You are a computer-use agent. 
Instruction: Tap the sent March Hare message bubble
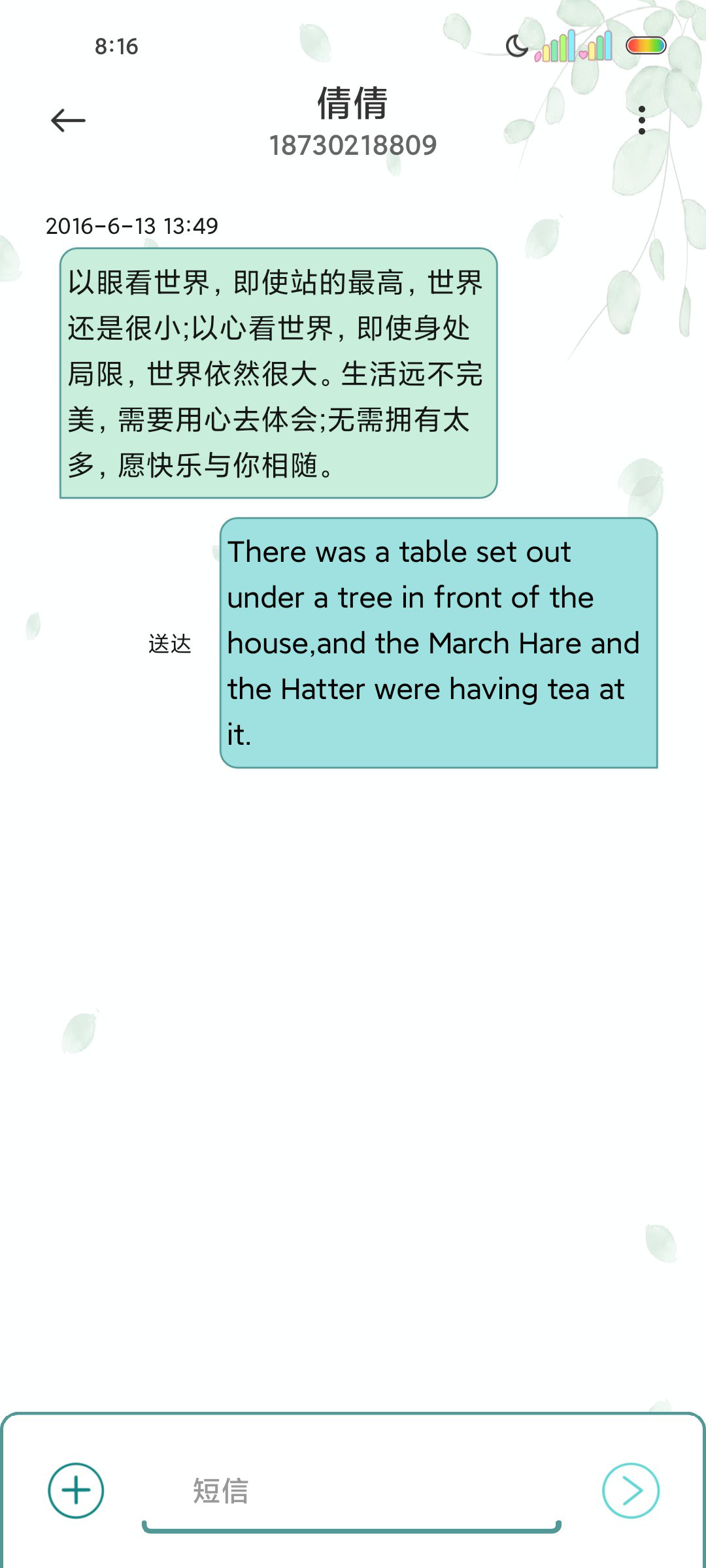click(x=439, y=643)
